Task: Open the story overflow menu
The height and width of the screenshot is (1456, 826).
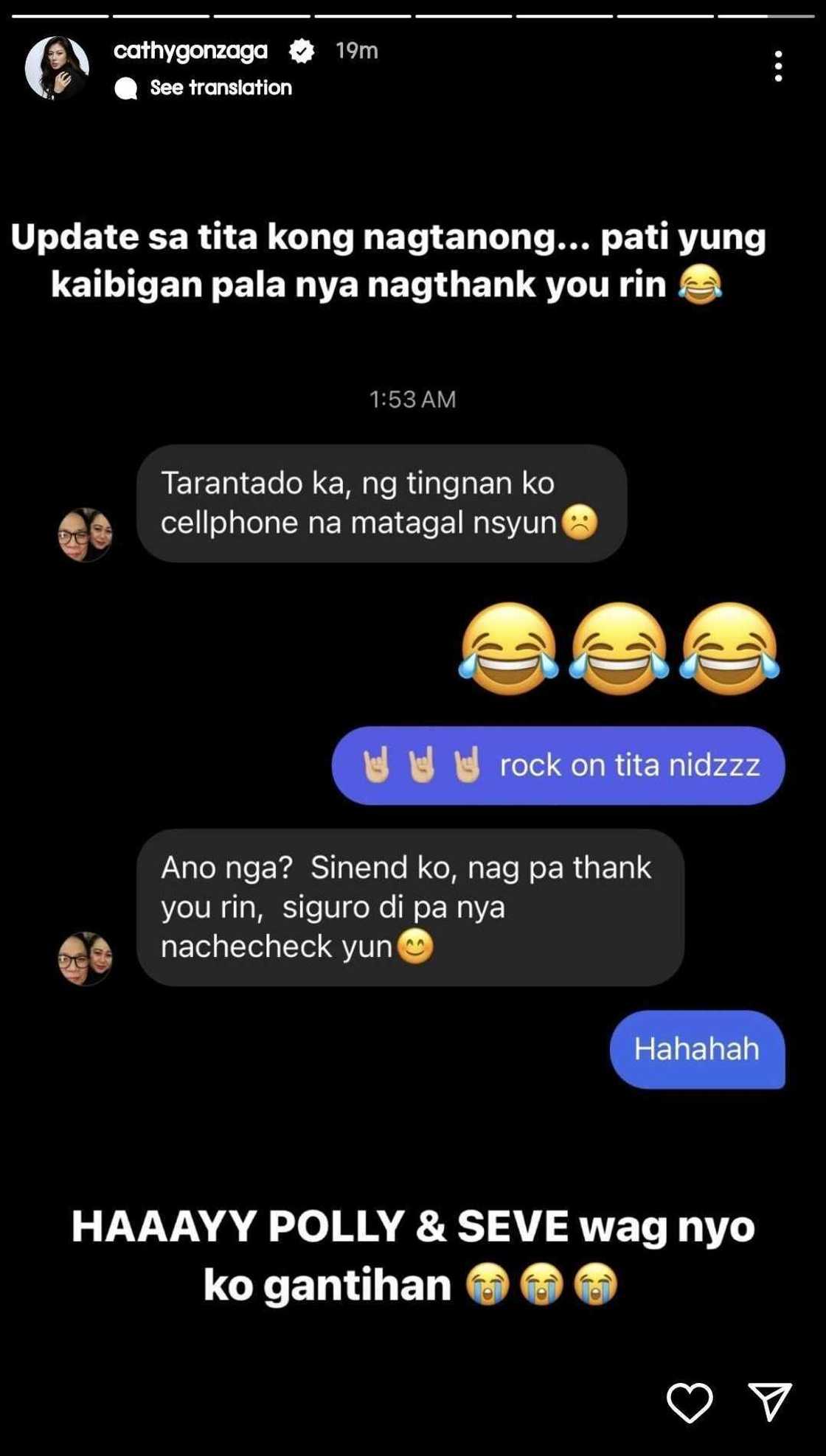Action: pyautogui.click(x=778, y=66)
